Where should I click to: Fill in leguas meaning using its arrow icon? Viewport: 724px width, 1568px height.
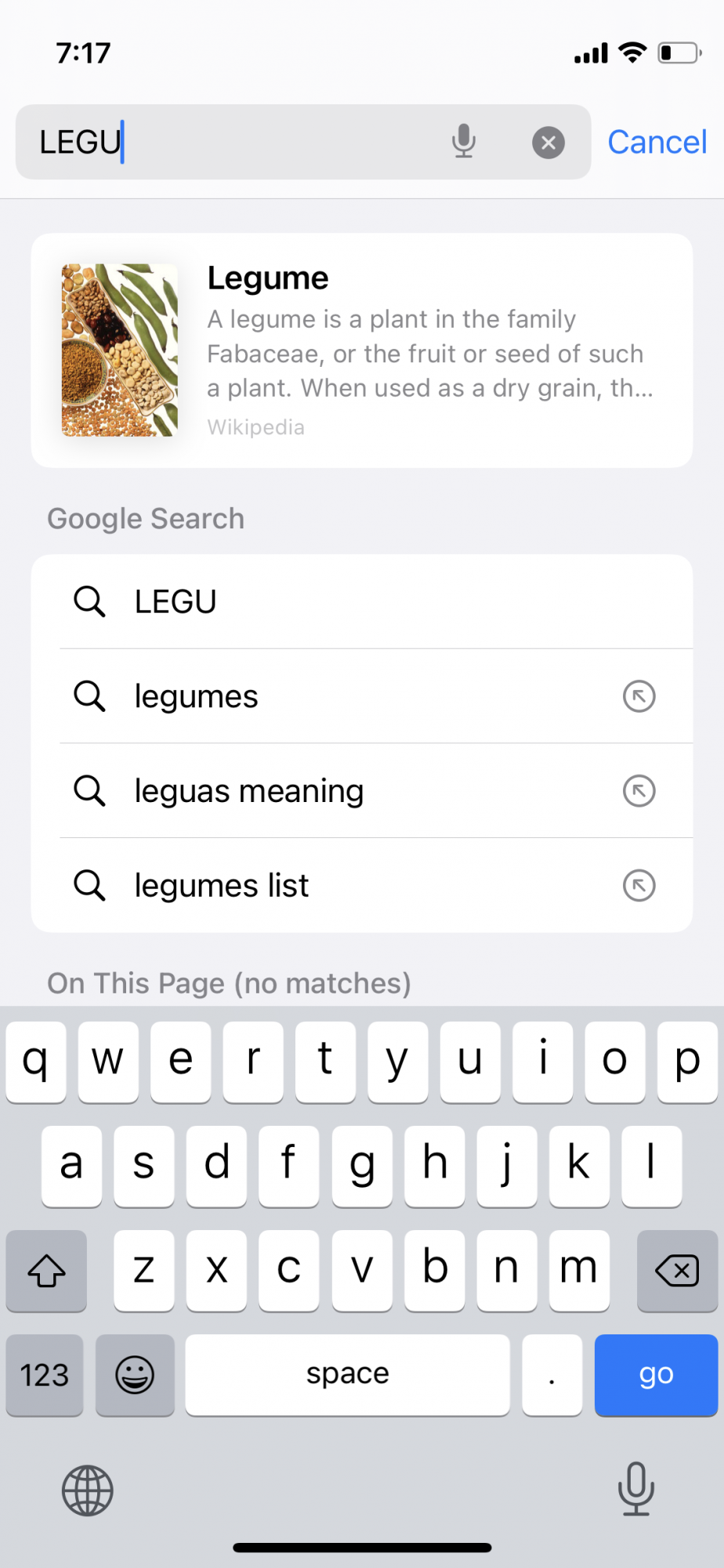click(x=639, y=791)
